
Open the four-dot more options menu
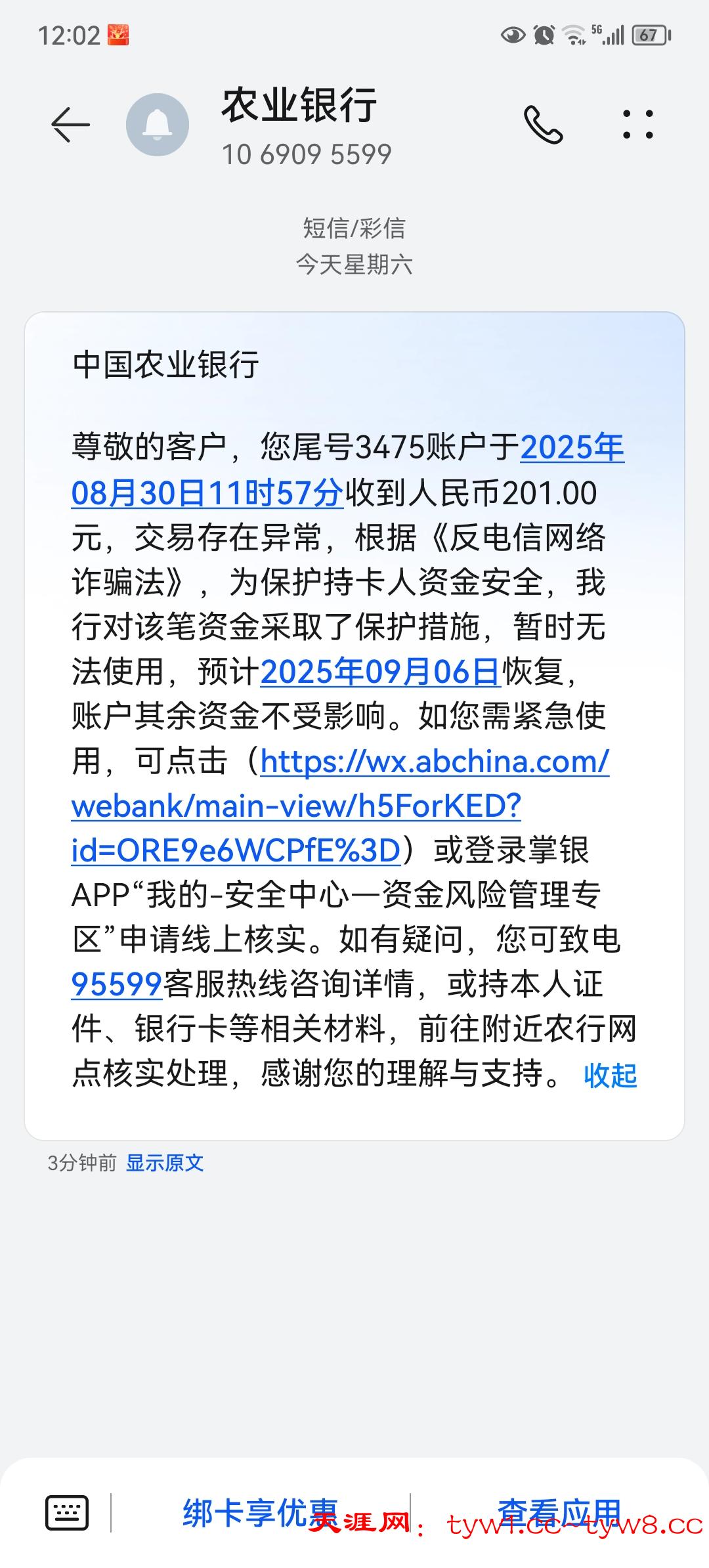click(637, 124)
